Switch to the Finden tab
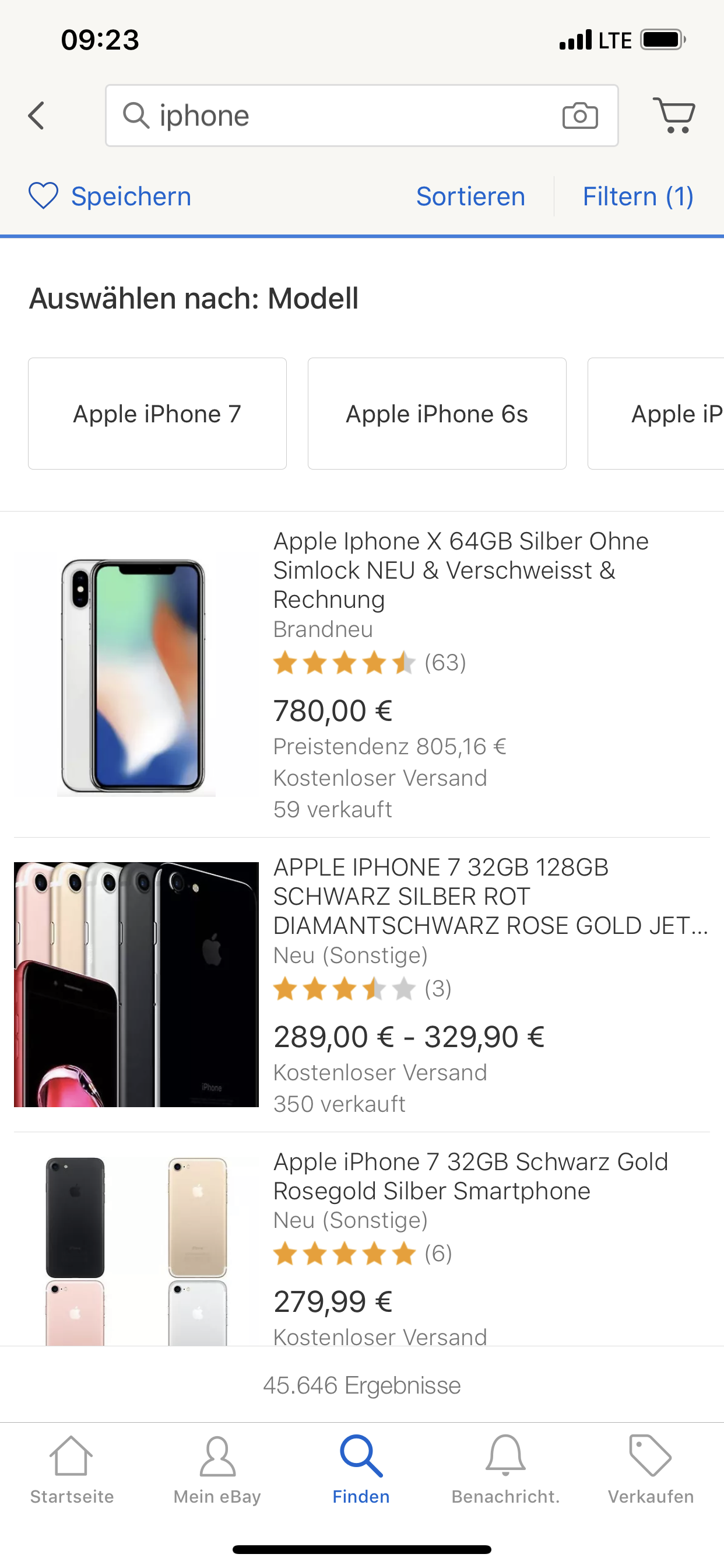Image resolution: width=724 pixels, height=1568 pixels. point(361,1469)
